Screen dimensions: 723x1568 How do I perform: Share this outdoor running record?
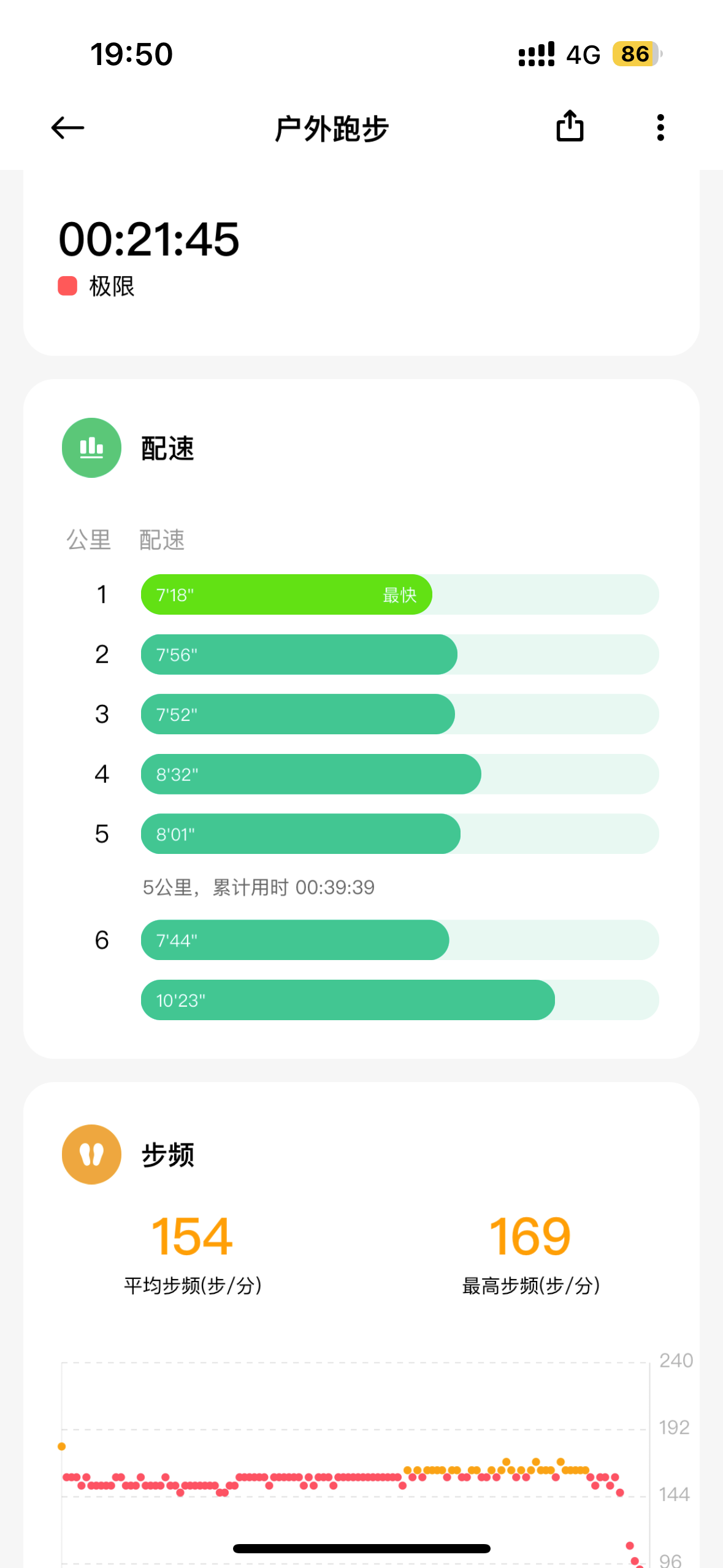570,126
